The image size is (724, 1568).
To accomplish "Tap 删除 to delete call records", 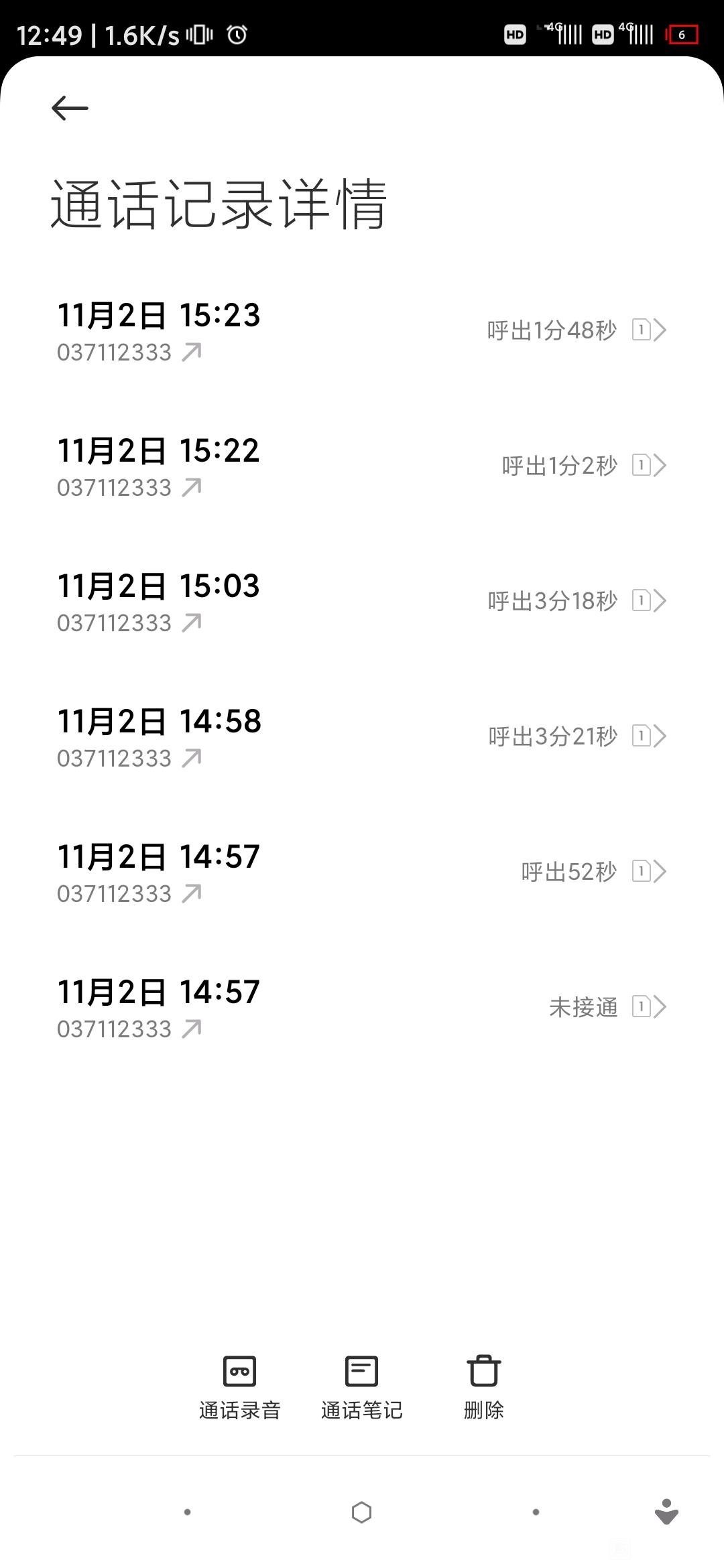I will 483,1387.
